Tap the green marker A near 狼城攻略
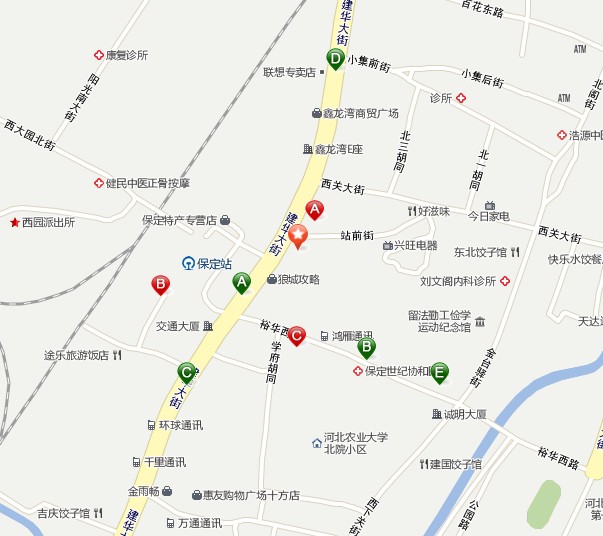Viewport: 603px width, 536px height. coord(241,283)
